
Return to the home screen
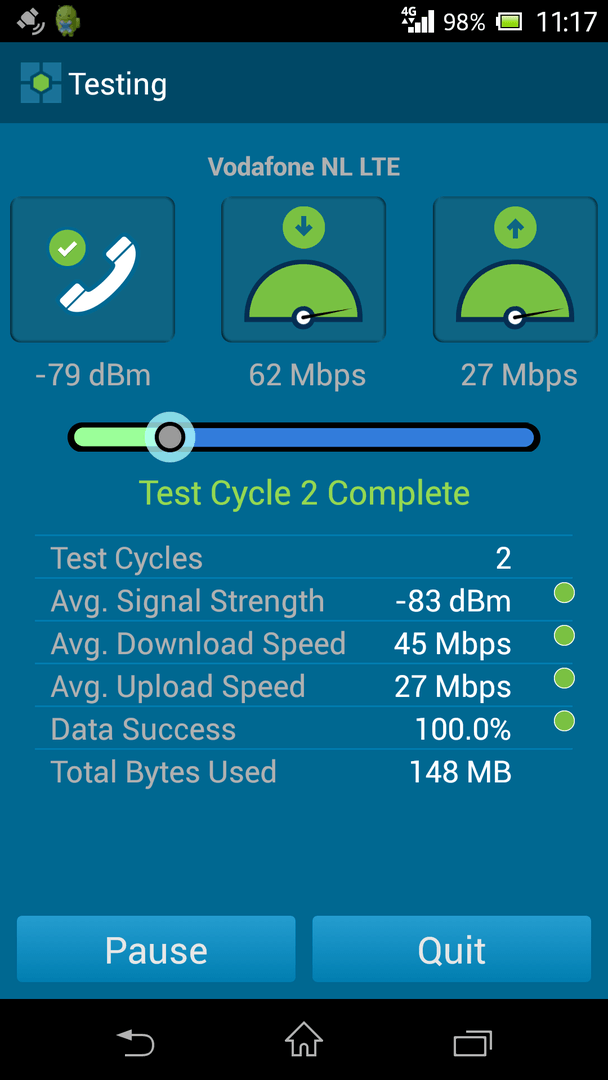tap(304, 1041)
